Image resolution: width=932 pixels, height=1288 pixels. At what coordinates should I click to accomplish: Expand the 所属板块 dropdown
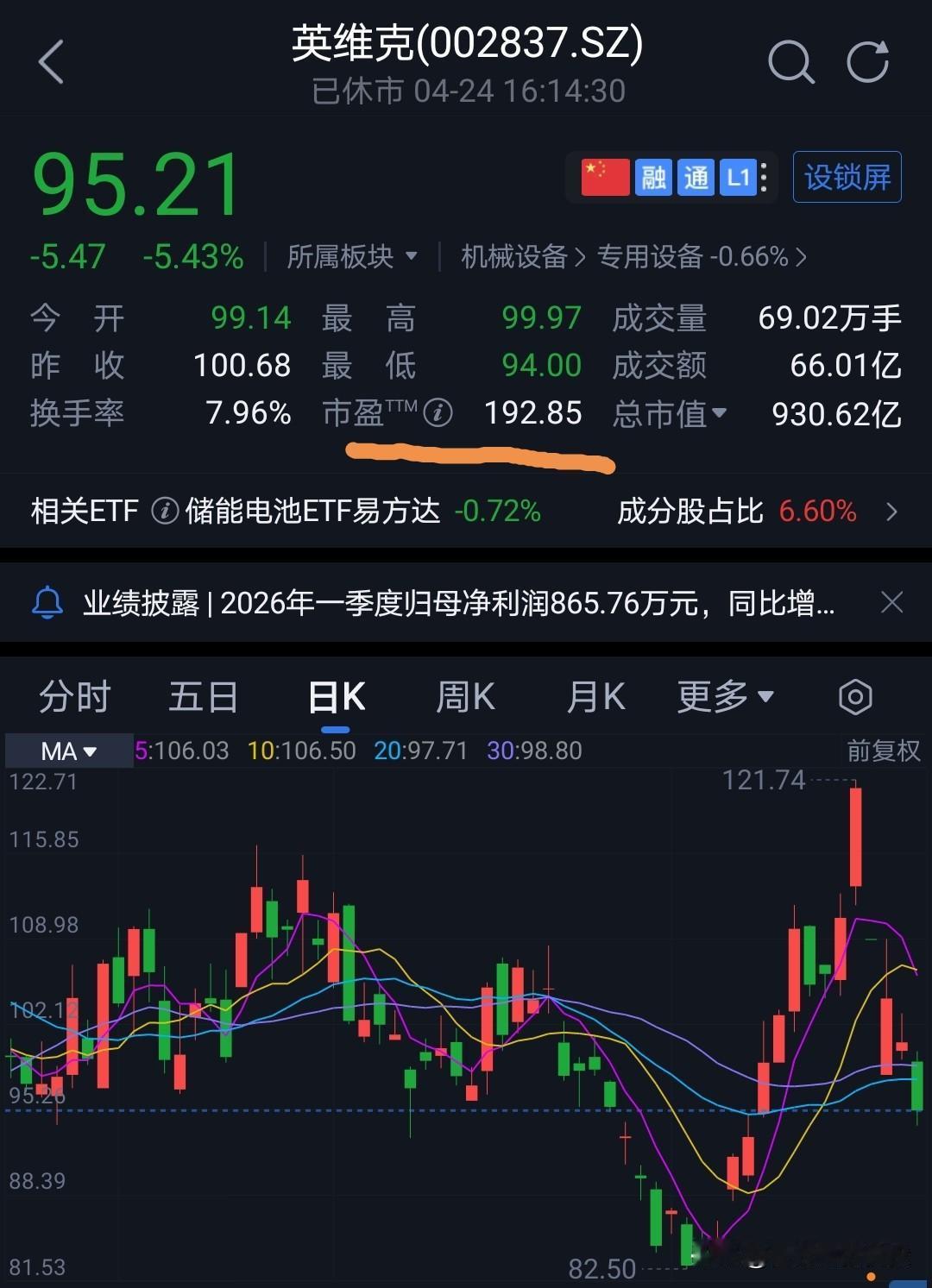[352, 256]
